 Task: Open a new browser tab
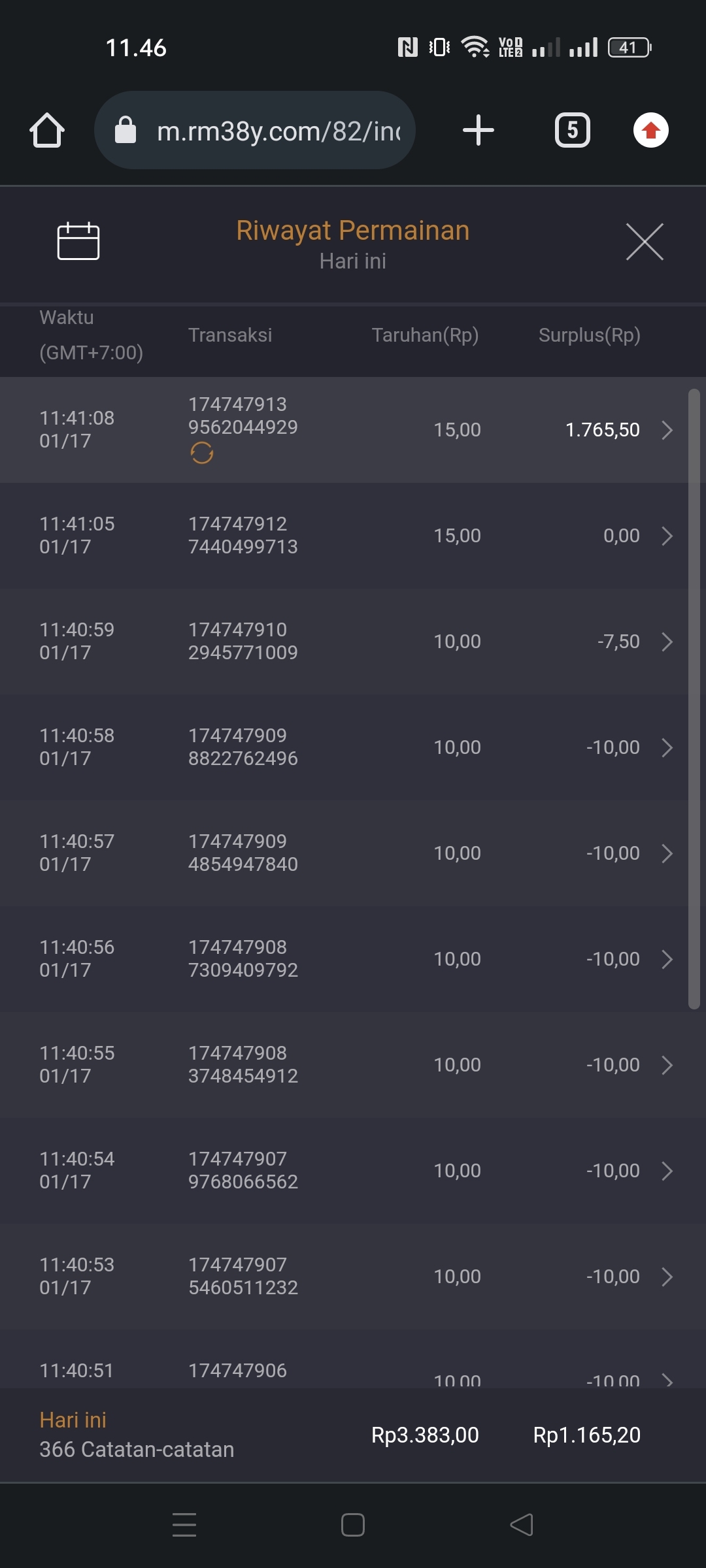(x=479, y=130)
